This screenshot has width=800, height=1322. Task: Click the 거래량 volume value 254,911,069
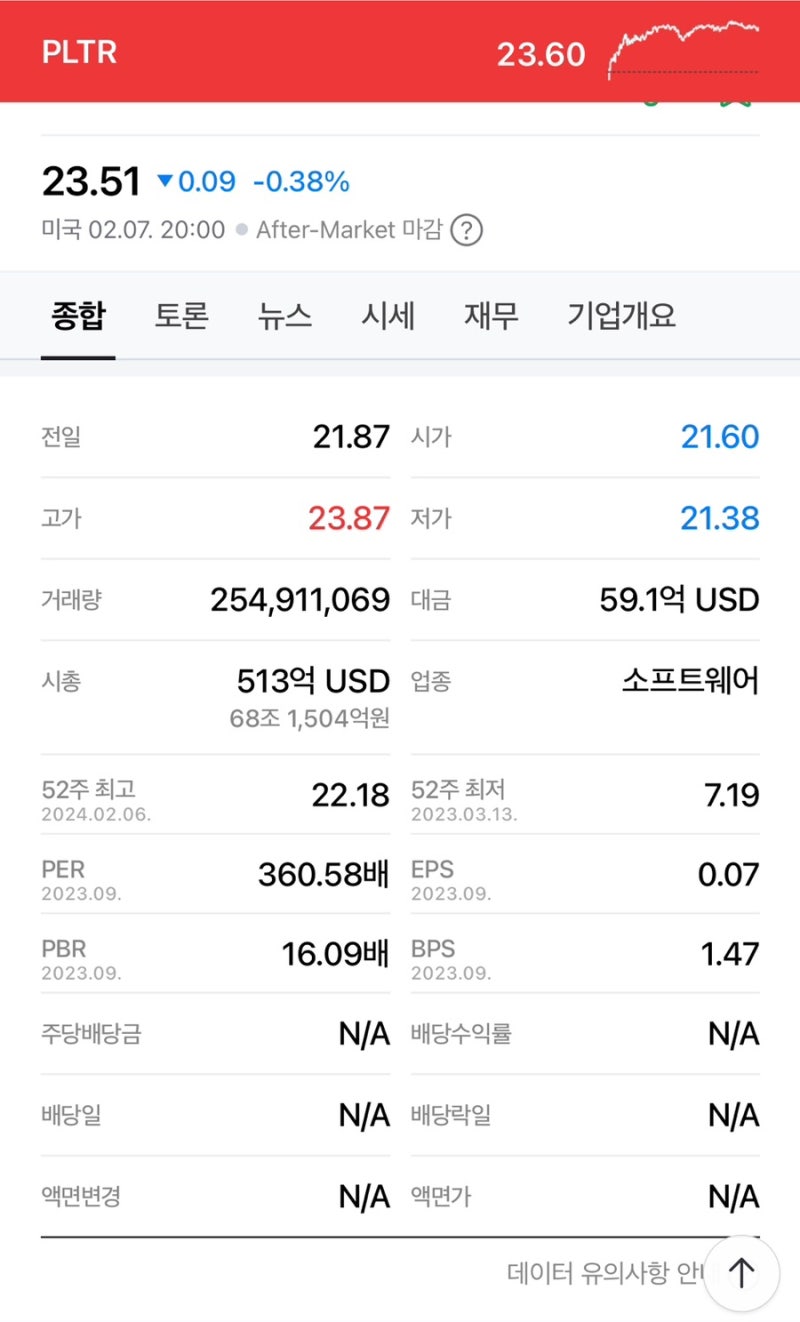300,599
